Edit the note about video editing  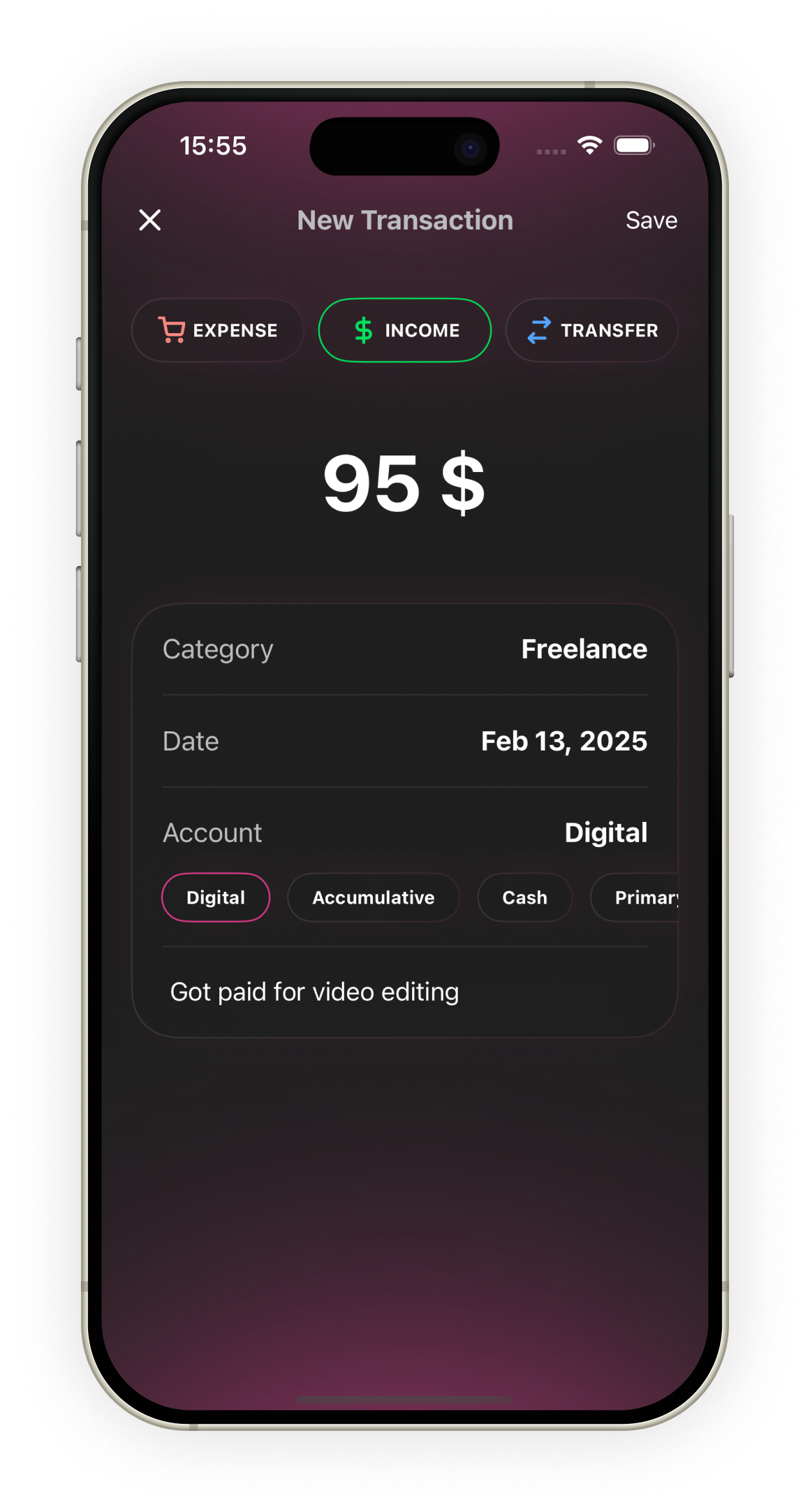point(314,992)
